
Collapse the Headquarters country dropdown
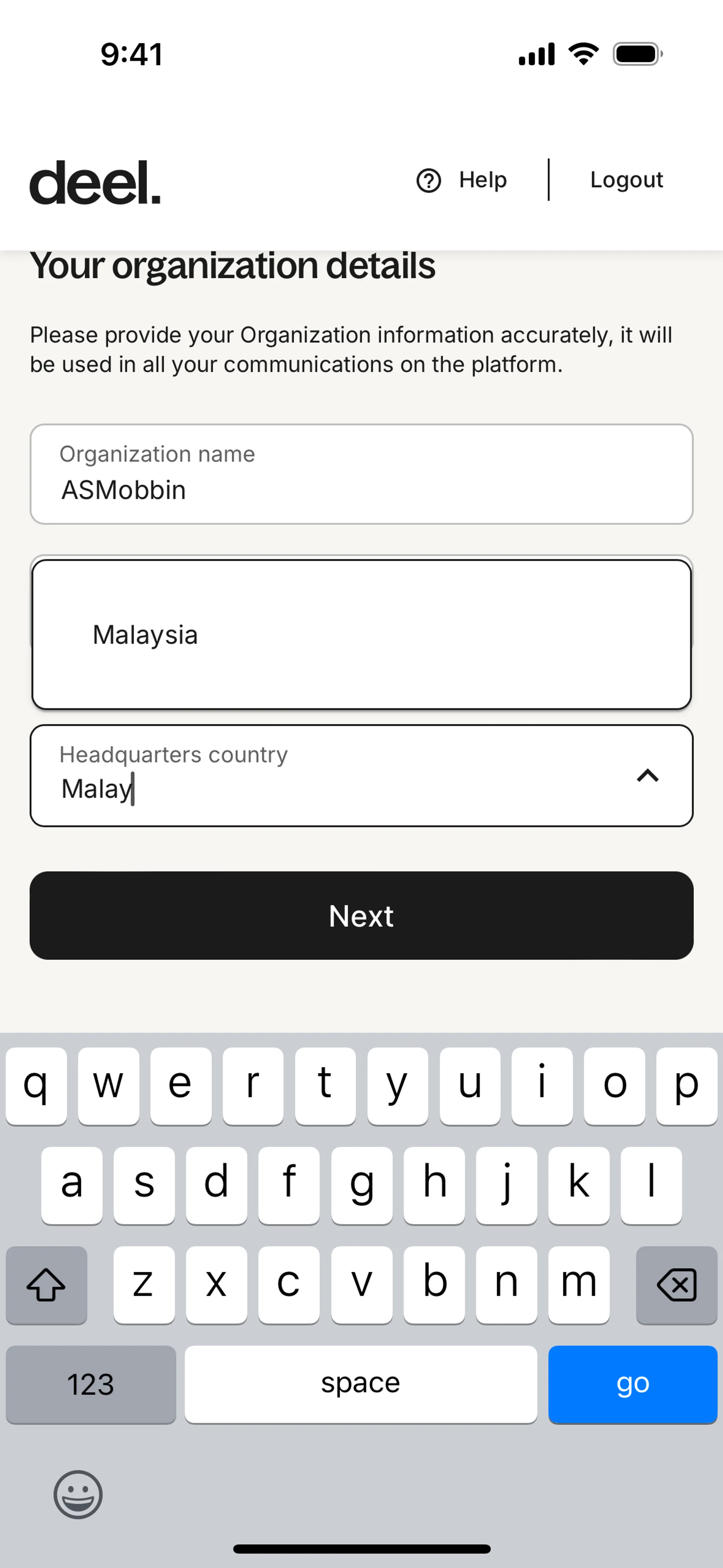(647, 775)
